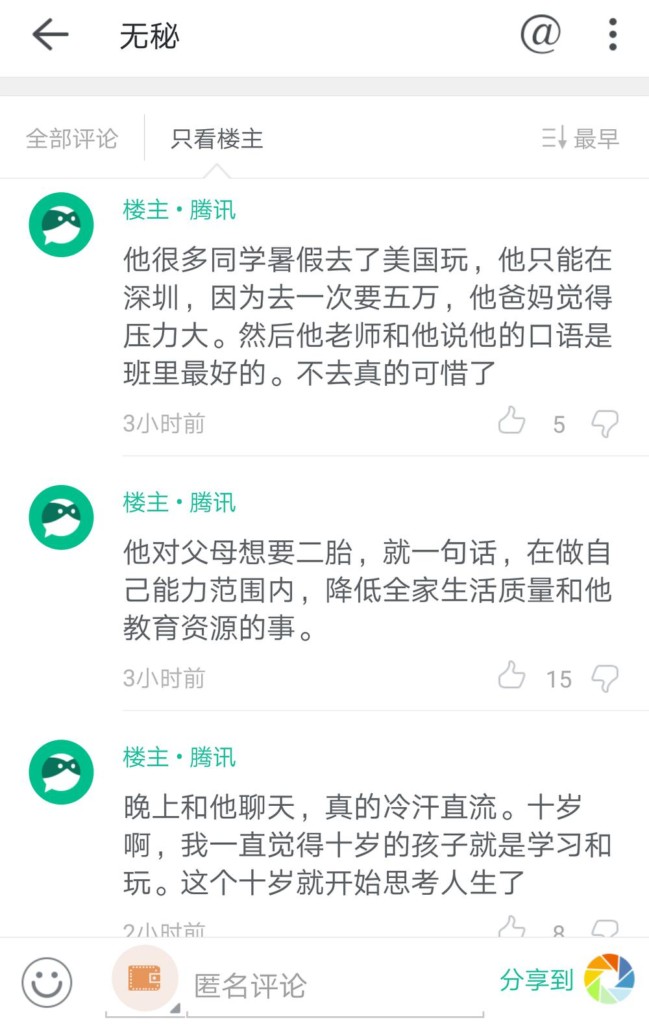
Task: Select the 只看楼主 tab
Action: click(x=217, y=139)
